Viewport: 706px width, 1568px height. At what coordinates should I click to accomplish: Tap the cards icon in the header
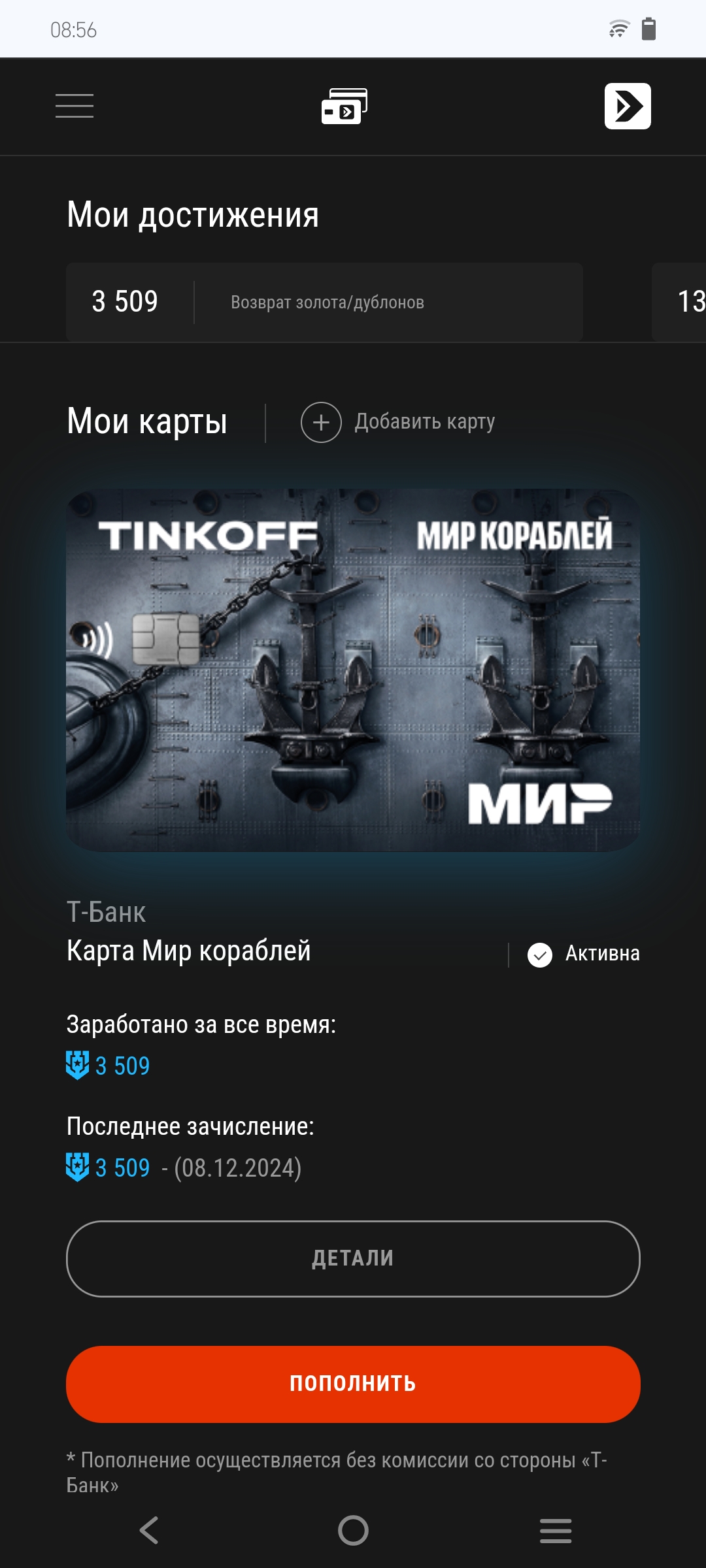pyautogui.click(x=345, y=106)
